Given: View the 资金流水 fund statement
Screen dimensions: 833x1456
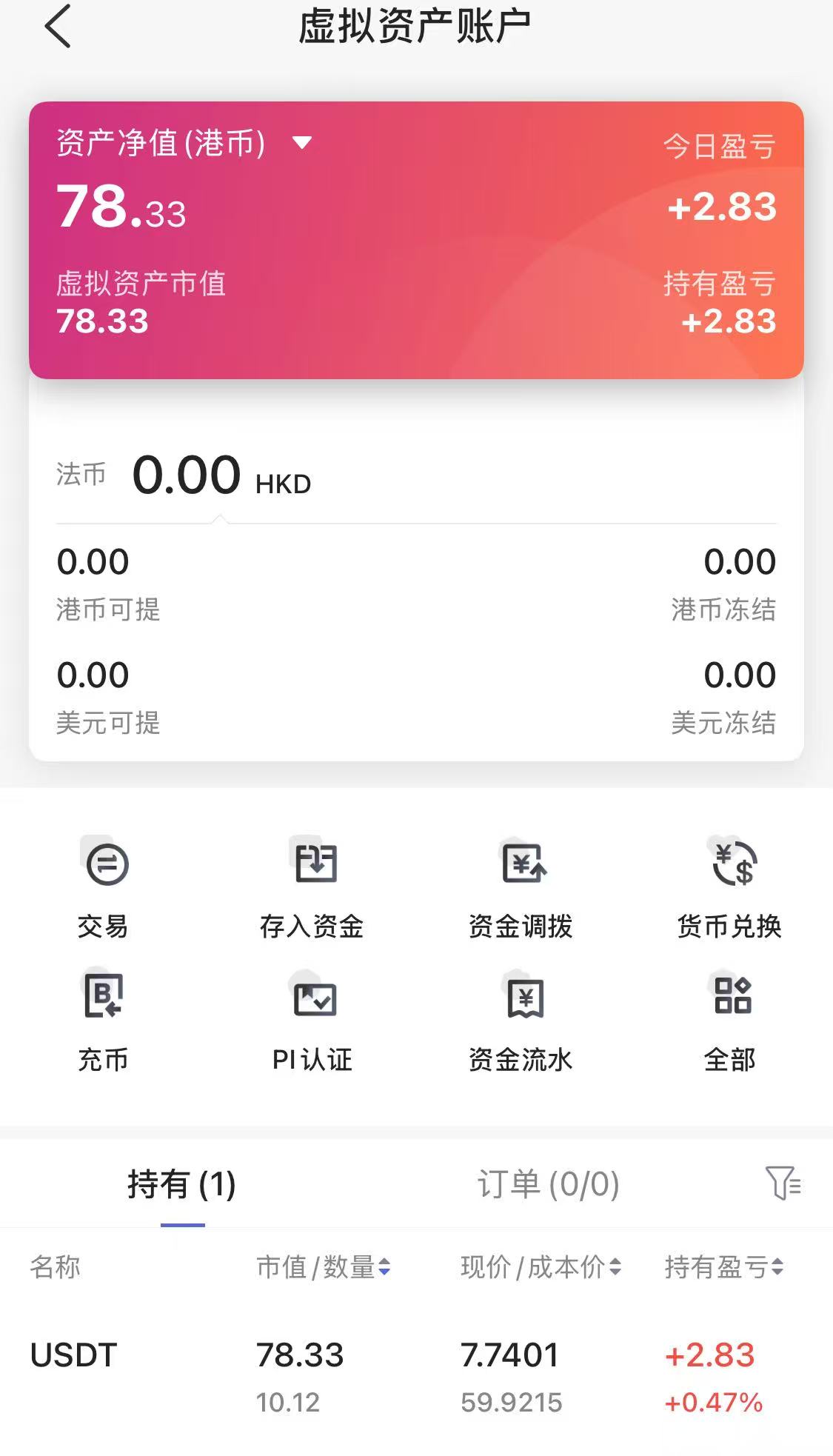Looking at the screenshot, I should click(x=521, y=1022).
